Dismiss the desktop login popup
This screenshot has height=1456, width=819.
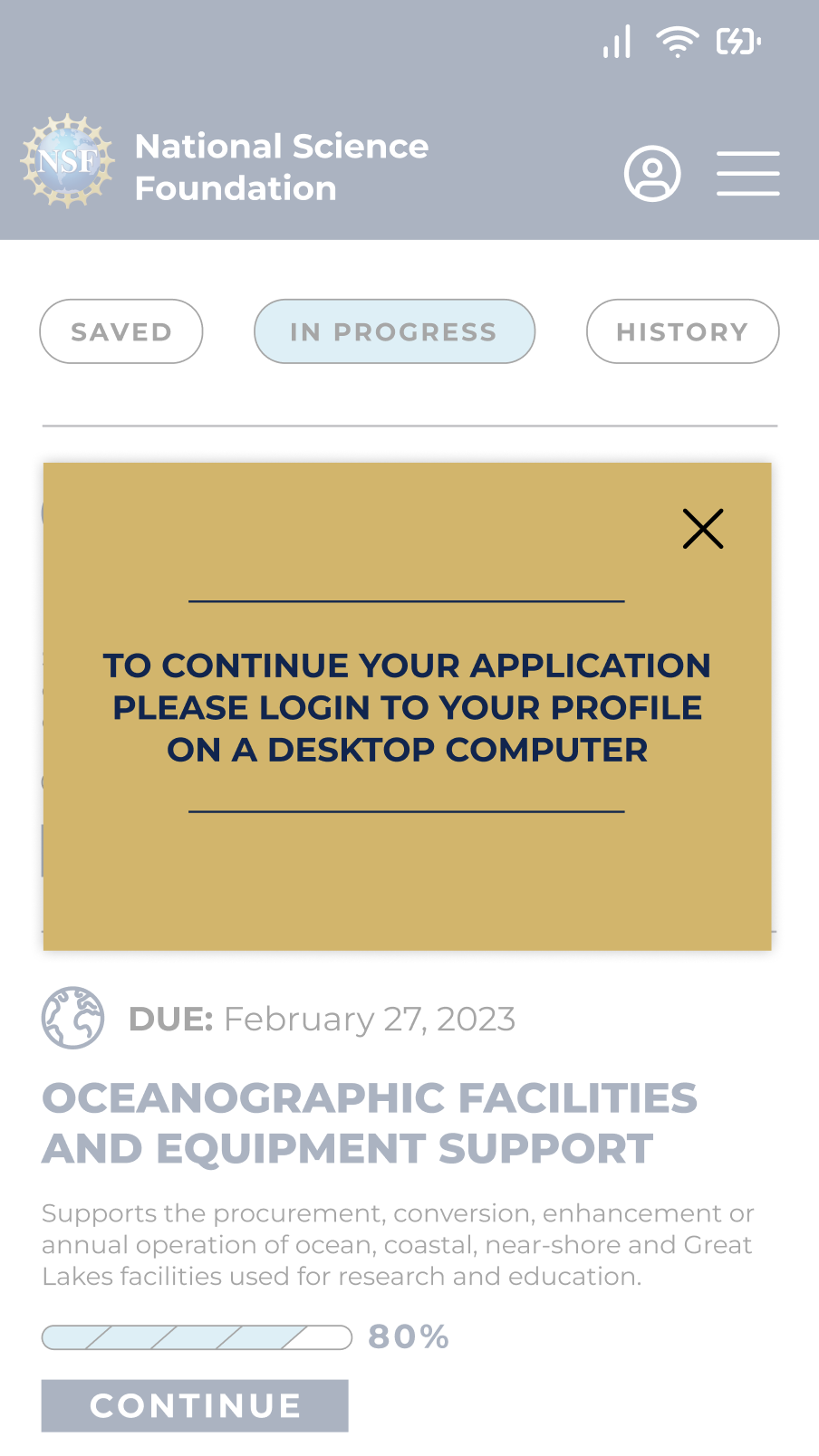pyautogui.click(x=703, y=529)
